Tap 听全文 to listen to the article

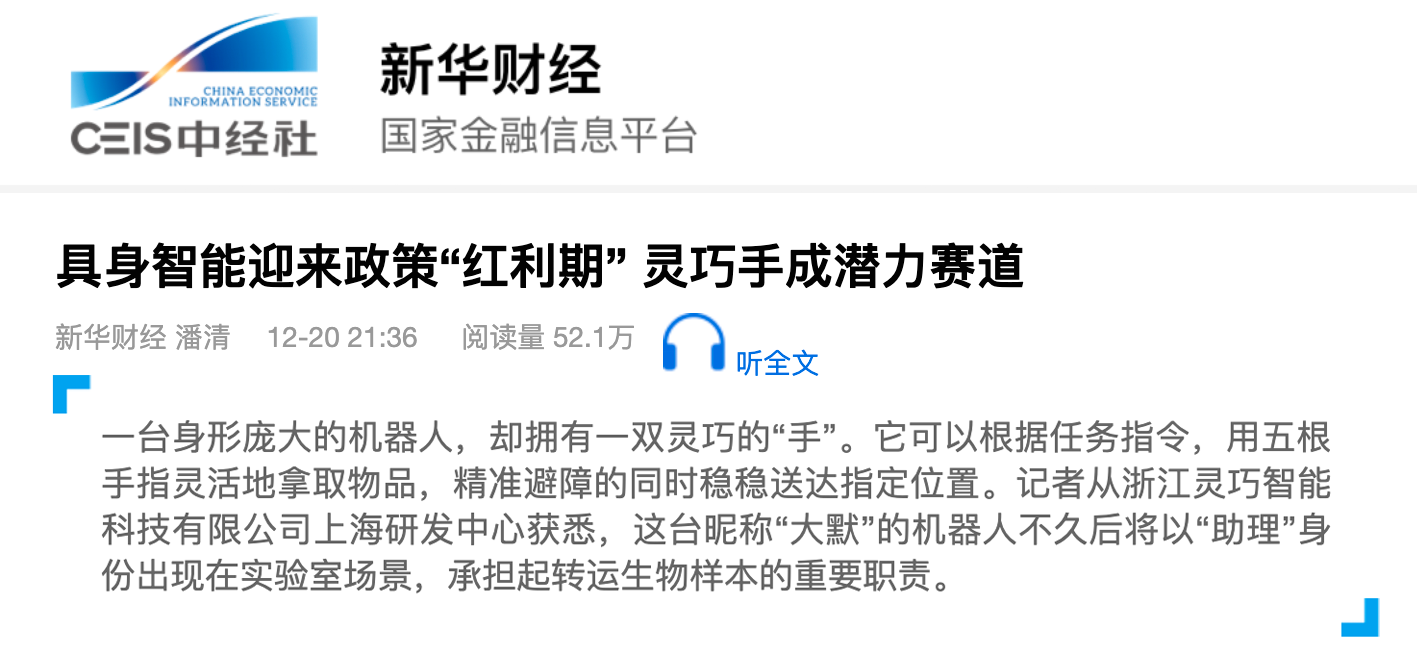776,363
